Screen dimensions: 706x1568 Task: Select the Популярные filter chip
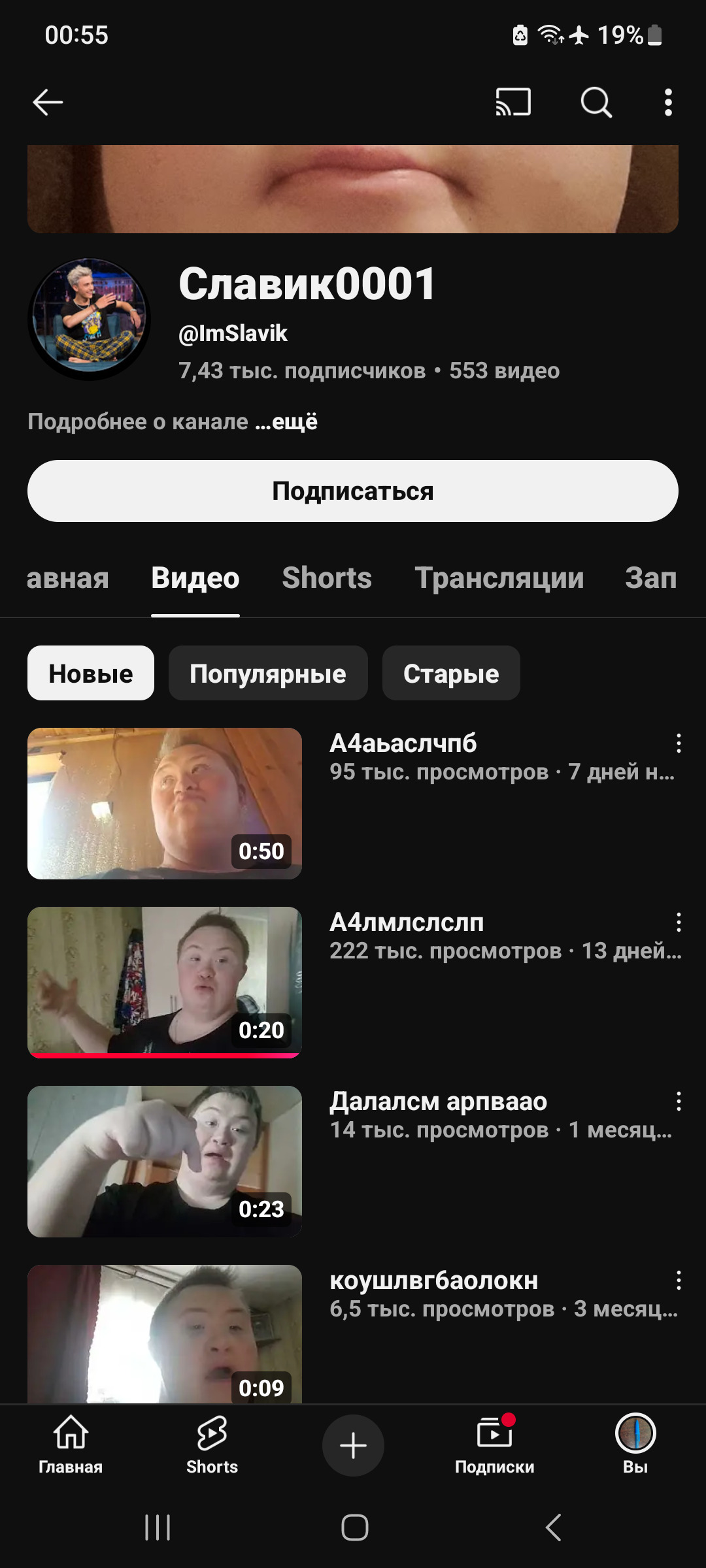[268, 674]
